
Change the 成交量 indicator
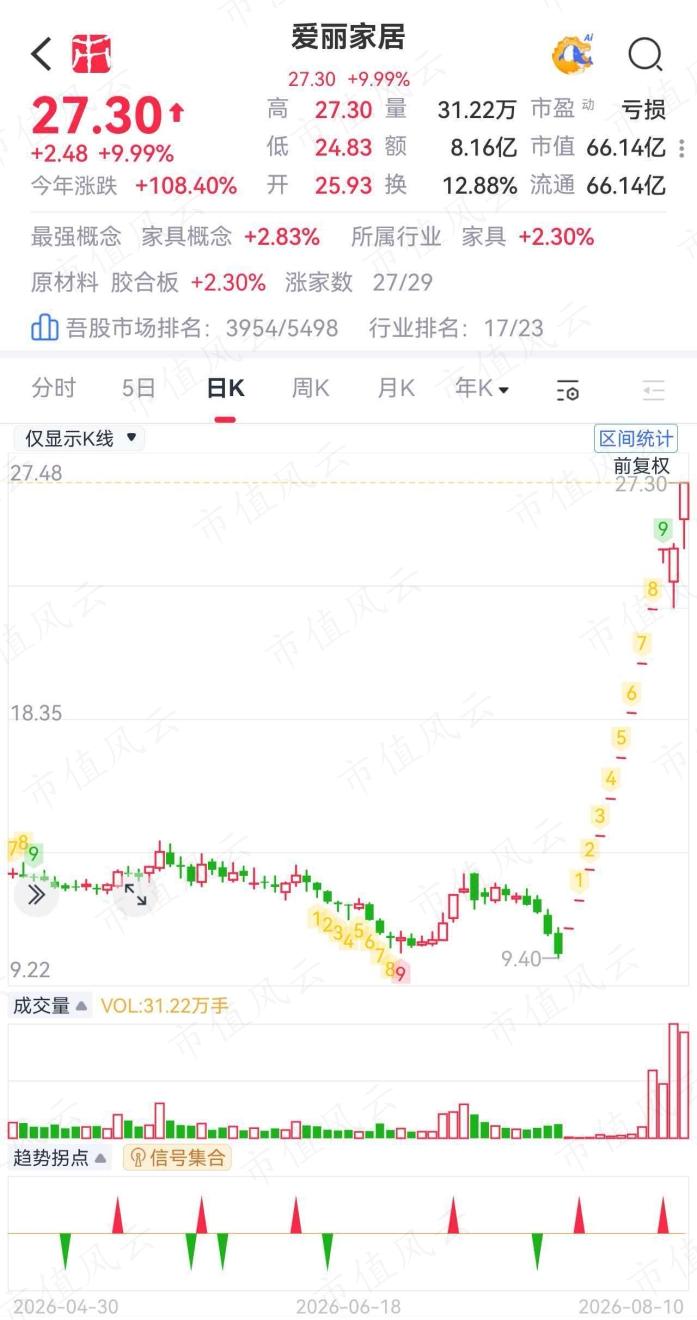50,1005
